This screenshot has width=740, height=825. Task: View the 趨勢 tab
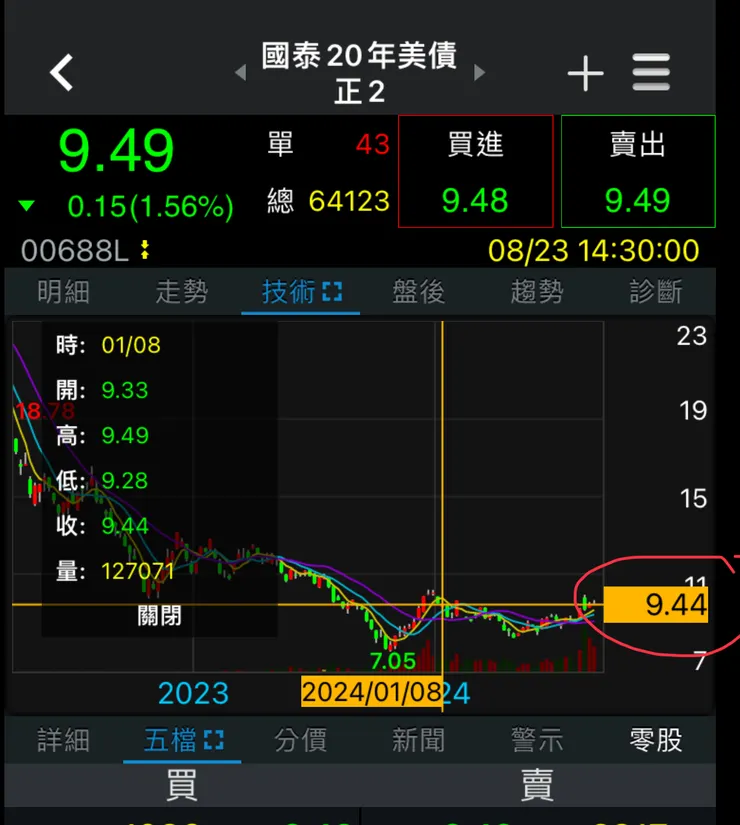tap(537, 292)
